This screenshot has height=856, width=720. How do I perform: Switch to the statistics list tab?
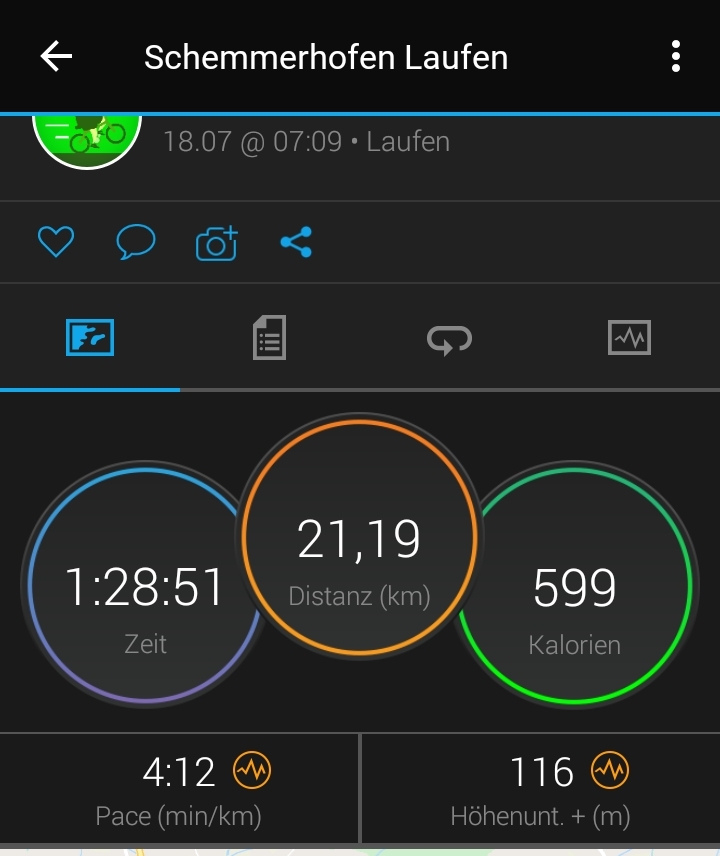269,338
